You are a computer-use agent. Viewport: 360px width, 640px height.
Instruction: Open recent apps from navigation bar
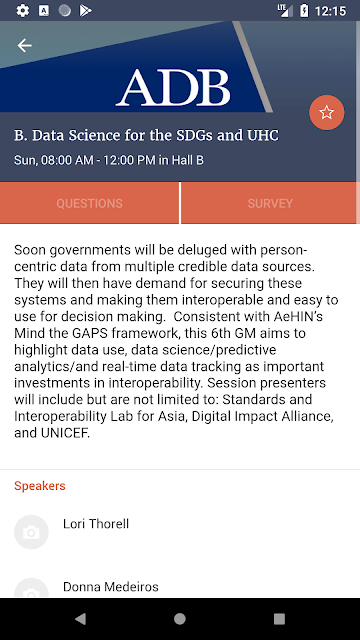point(279,619)
